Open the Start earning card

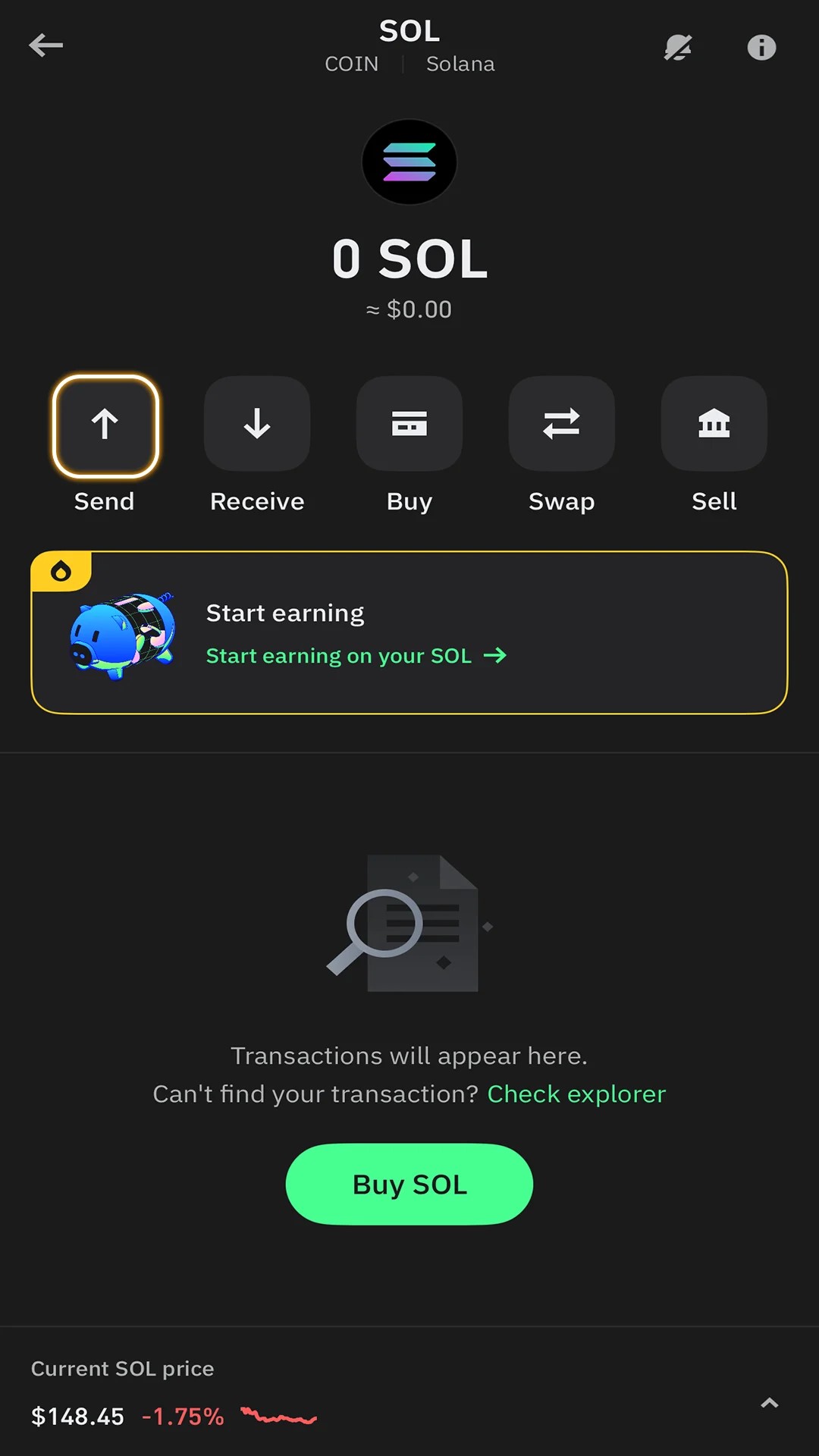409,633
